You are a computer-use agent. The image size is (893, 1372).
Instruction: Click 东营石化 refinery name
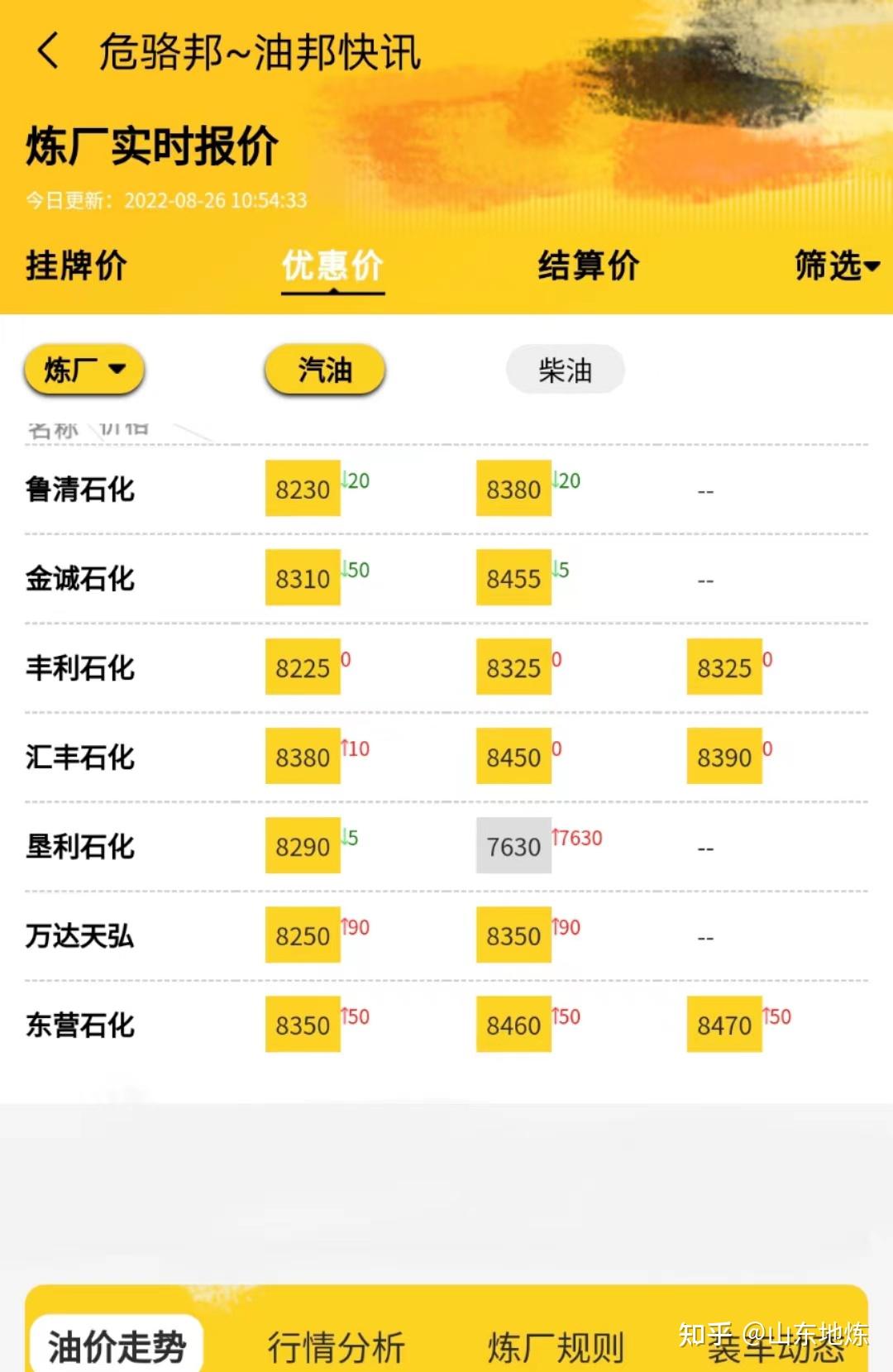coord(80,1026)
